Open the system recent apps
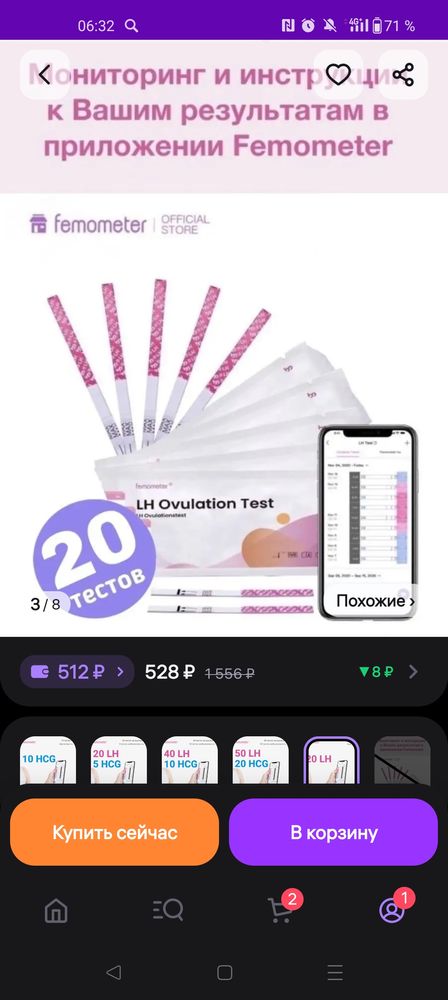 [335, 972]
